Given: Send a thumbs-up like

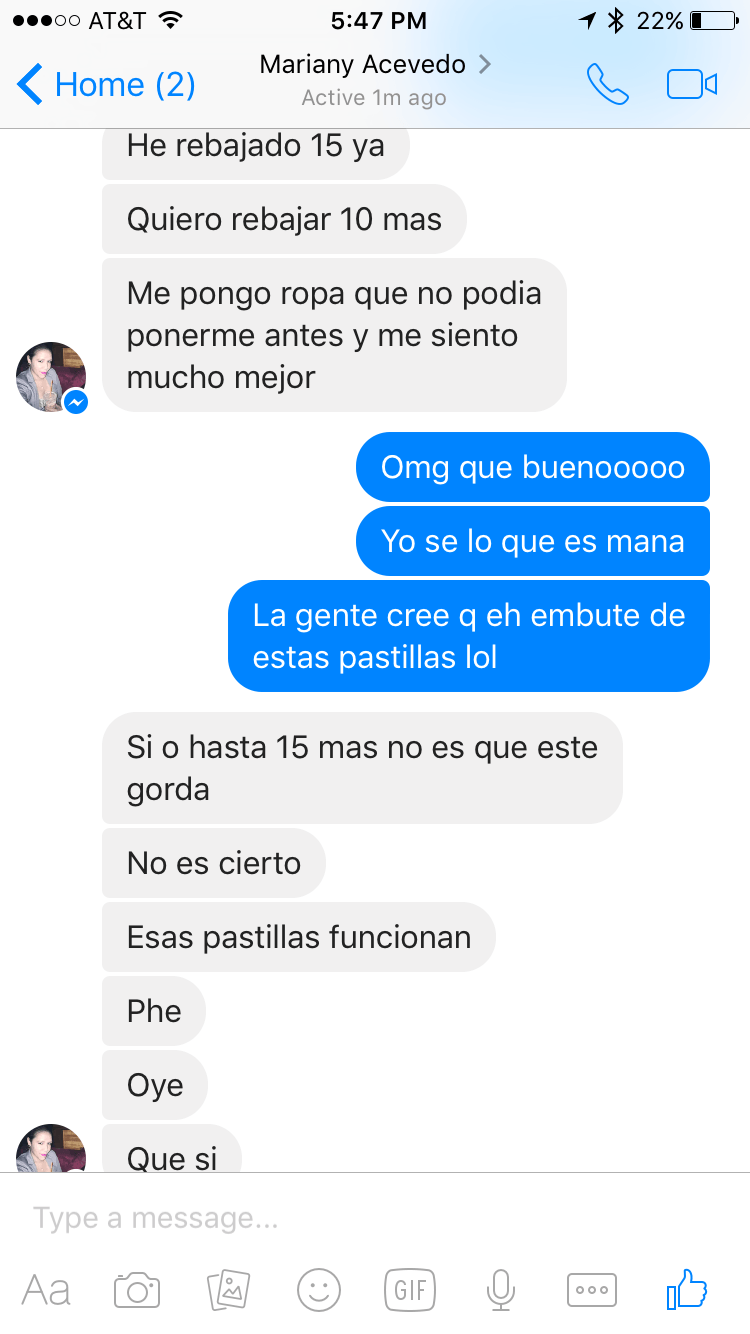Looking at the screenshot, I should 687,1289.
